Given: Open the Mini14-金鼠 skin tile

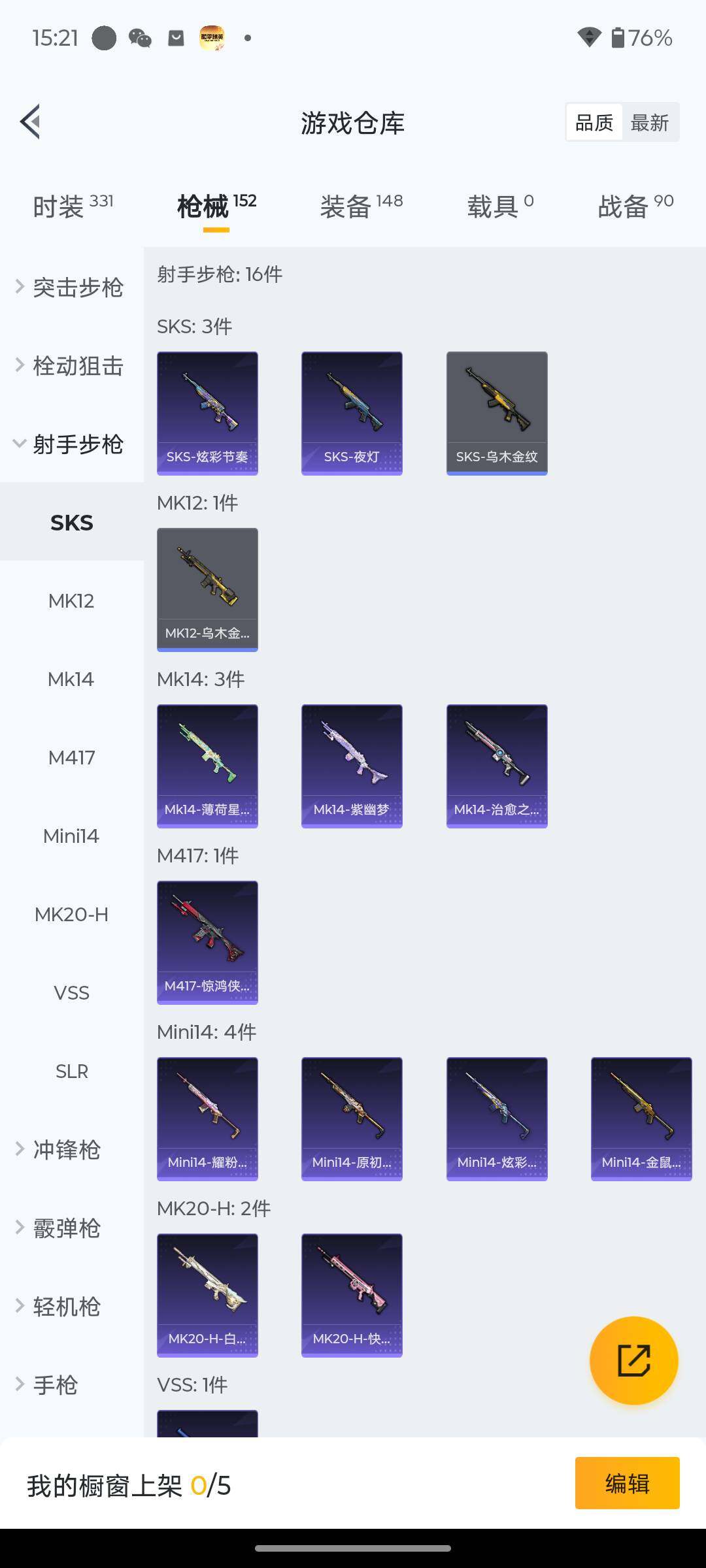Looking at the screenshot, I should 641,1119.
